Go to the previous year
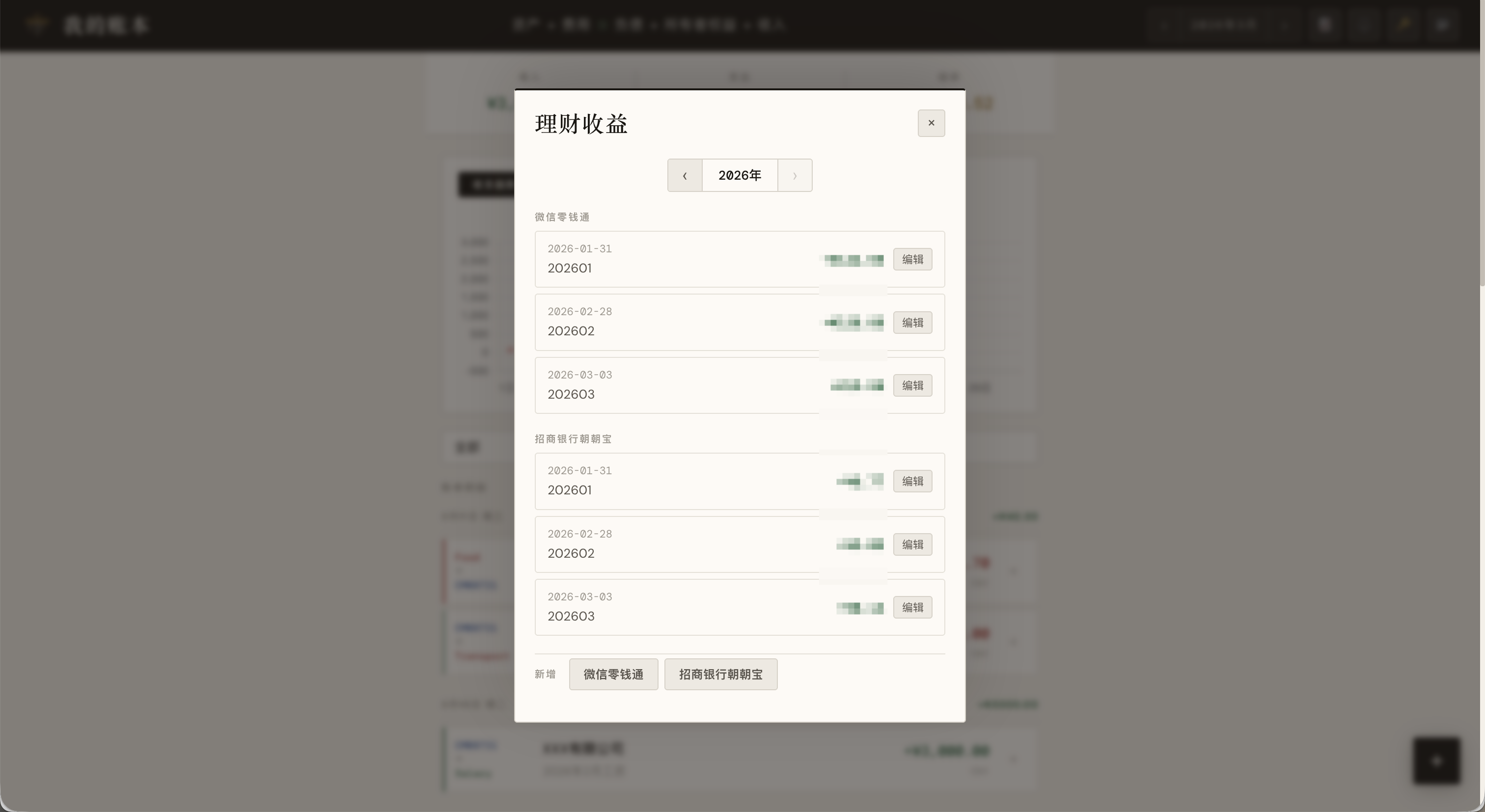This screenshot has width=1485, height=812. tap(684, 175)
